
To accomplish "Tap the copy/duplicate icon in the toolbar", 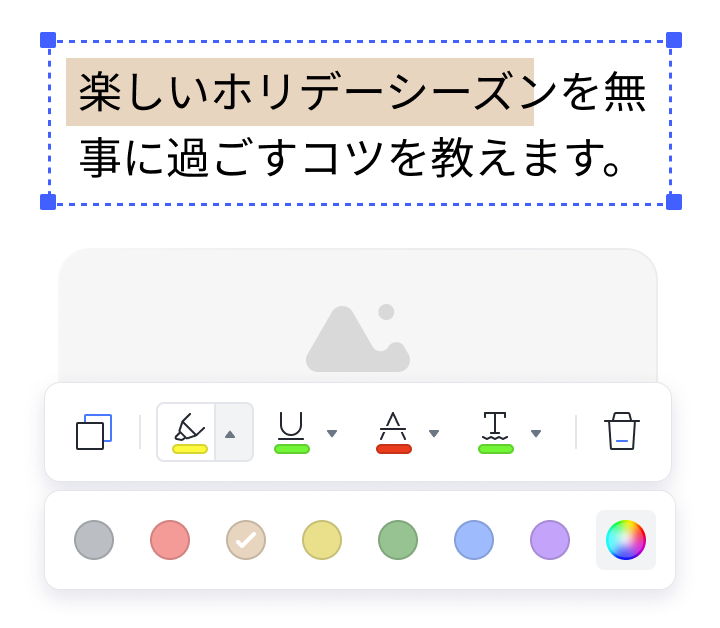I will [x=94, y=432].
